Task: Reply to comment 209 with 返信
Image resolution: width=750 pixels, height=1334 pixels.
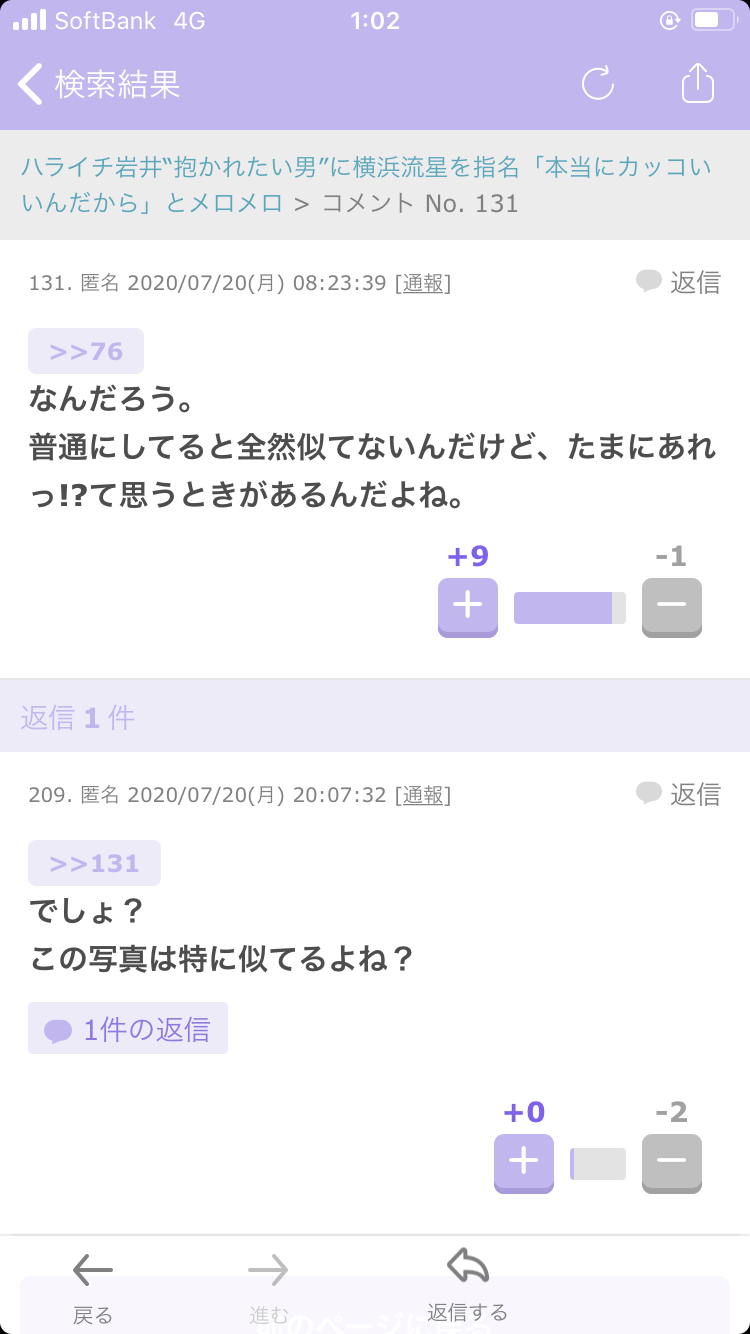Action: click(679, 794)
